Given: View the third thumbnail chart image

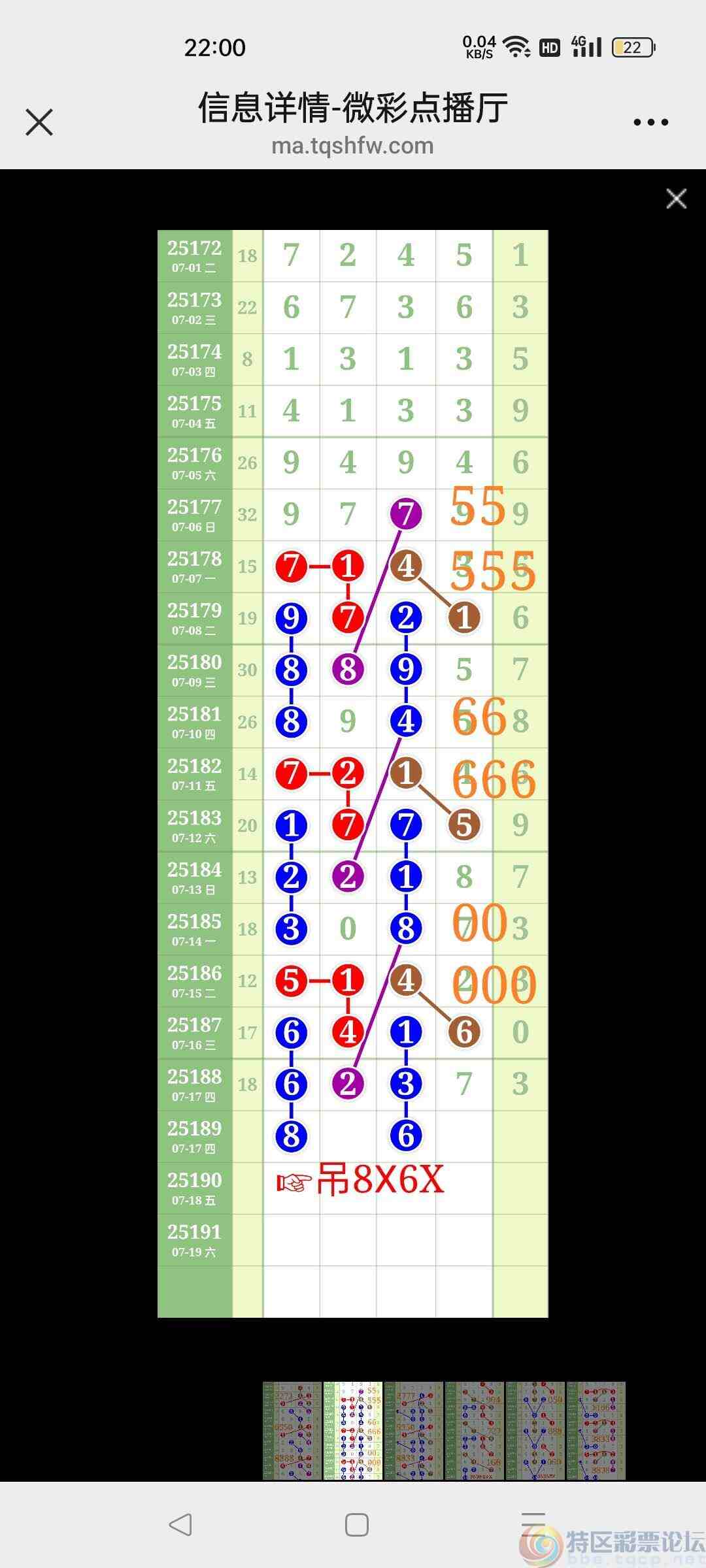Looking at the screenshot, I should coord(414,1431).
